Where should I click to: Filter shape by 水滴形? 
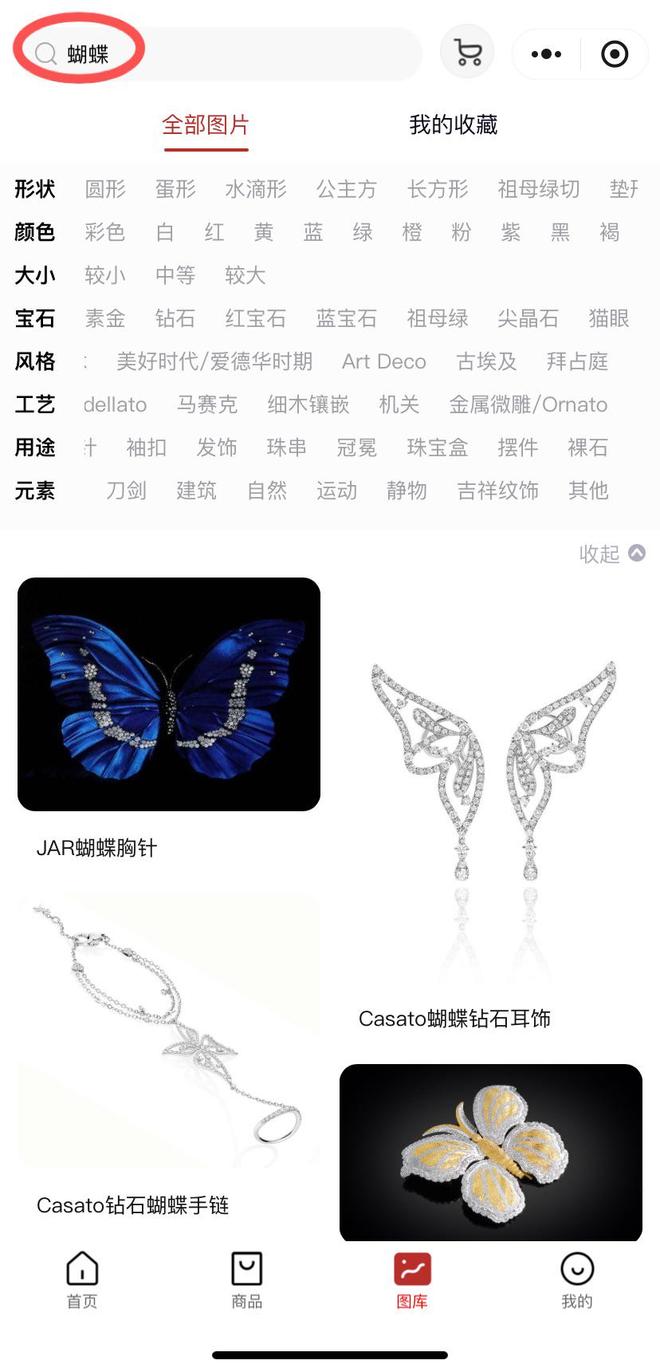256,189
